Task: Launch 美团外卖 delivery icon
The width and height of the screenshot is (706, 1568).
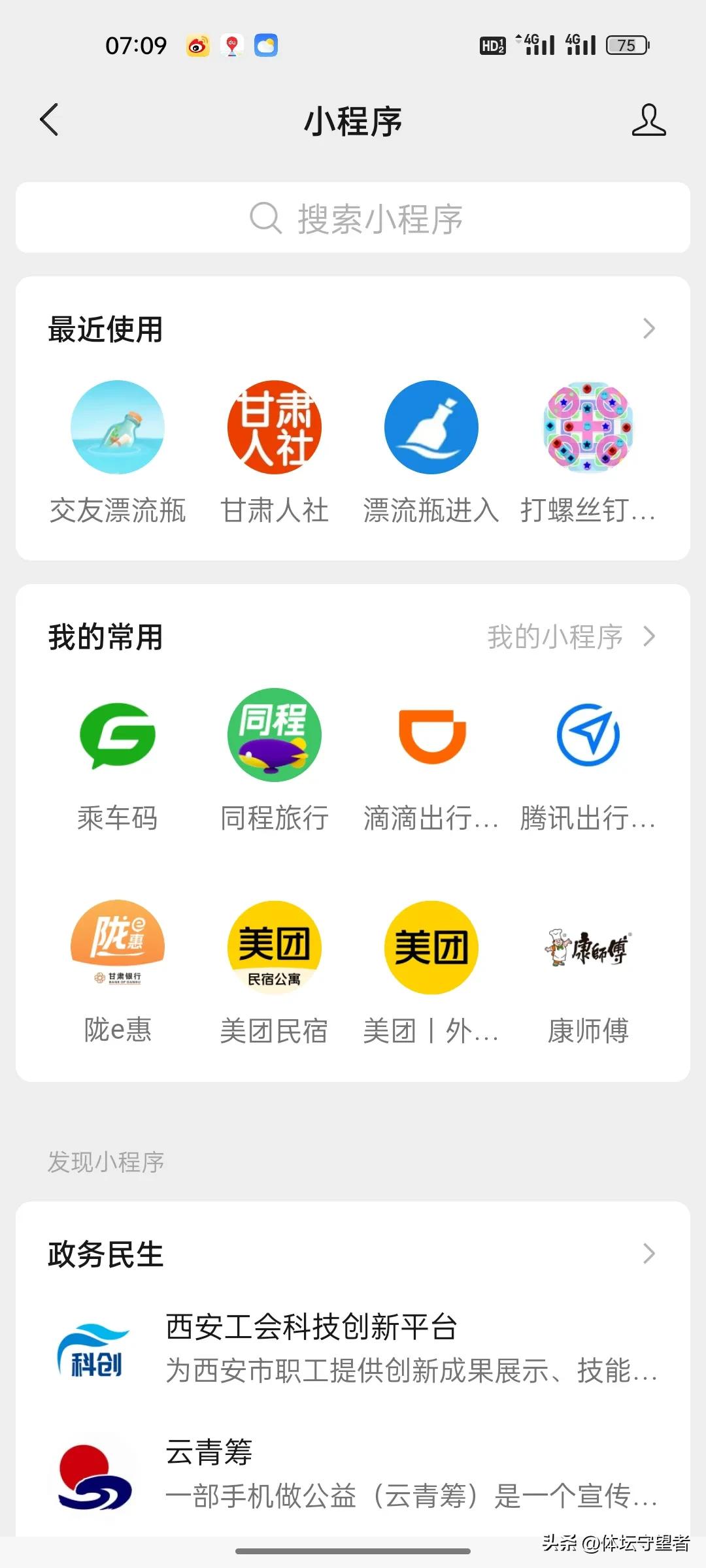Action: click(431, 947)
